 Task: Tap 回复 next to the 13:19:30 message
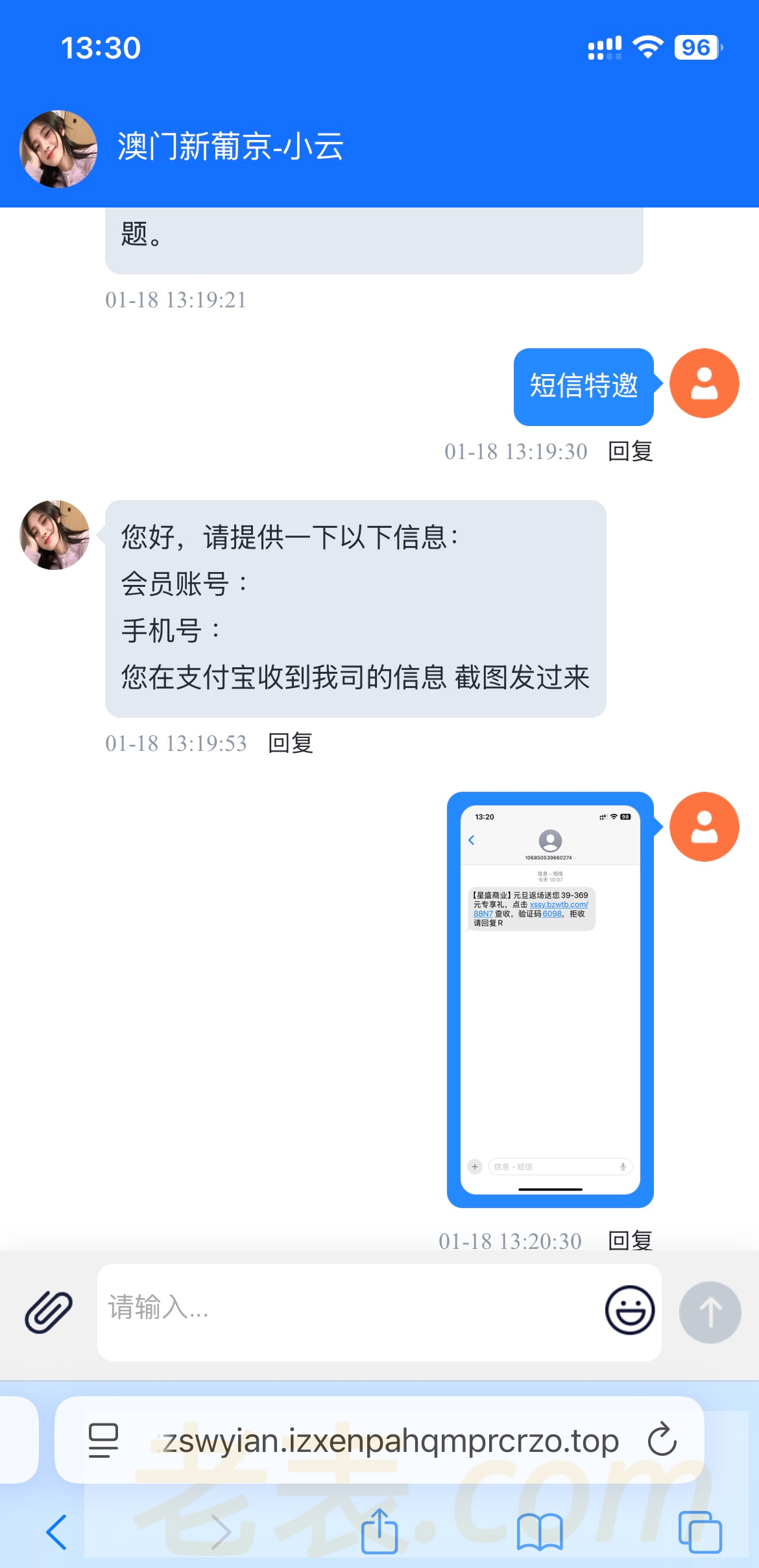pyautogui.click(x=630, y=451)
